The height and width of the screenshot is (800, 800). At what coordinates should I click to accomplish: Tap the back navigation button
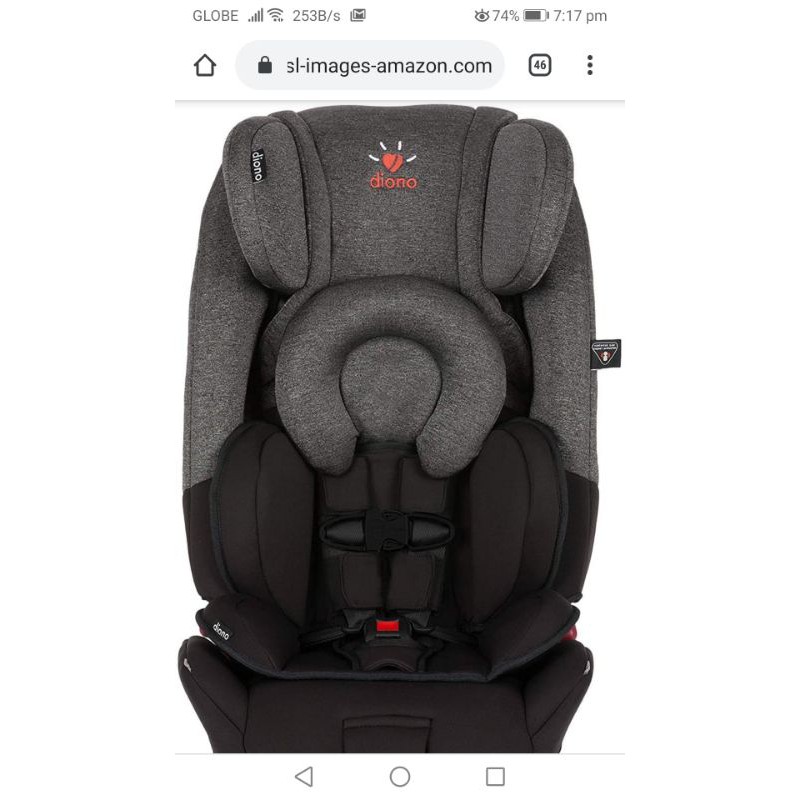click(304, 777)
